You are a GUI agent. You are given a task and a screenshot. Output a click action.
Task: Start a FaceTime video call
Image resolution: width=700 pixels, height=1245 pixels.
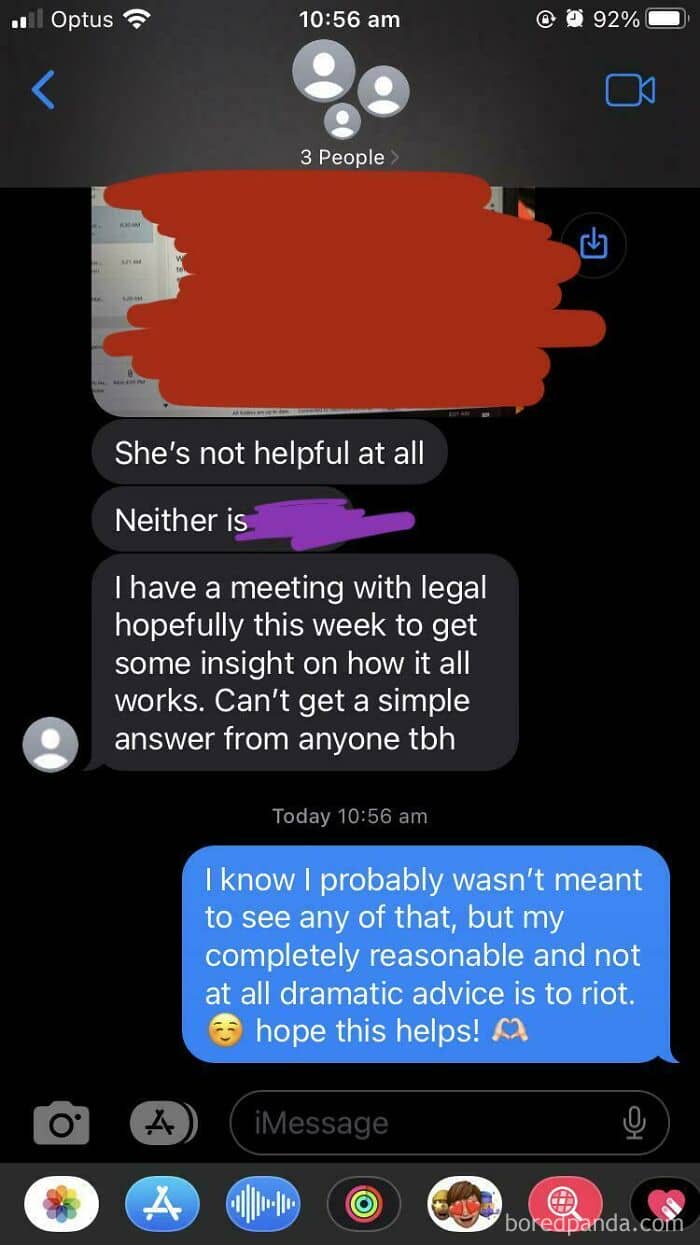630,90
